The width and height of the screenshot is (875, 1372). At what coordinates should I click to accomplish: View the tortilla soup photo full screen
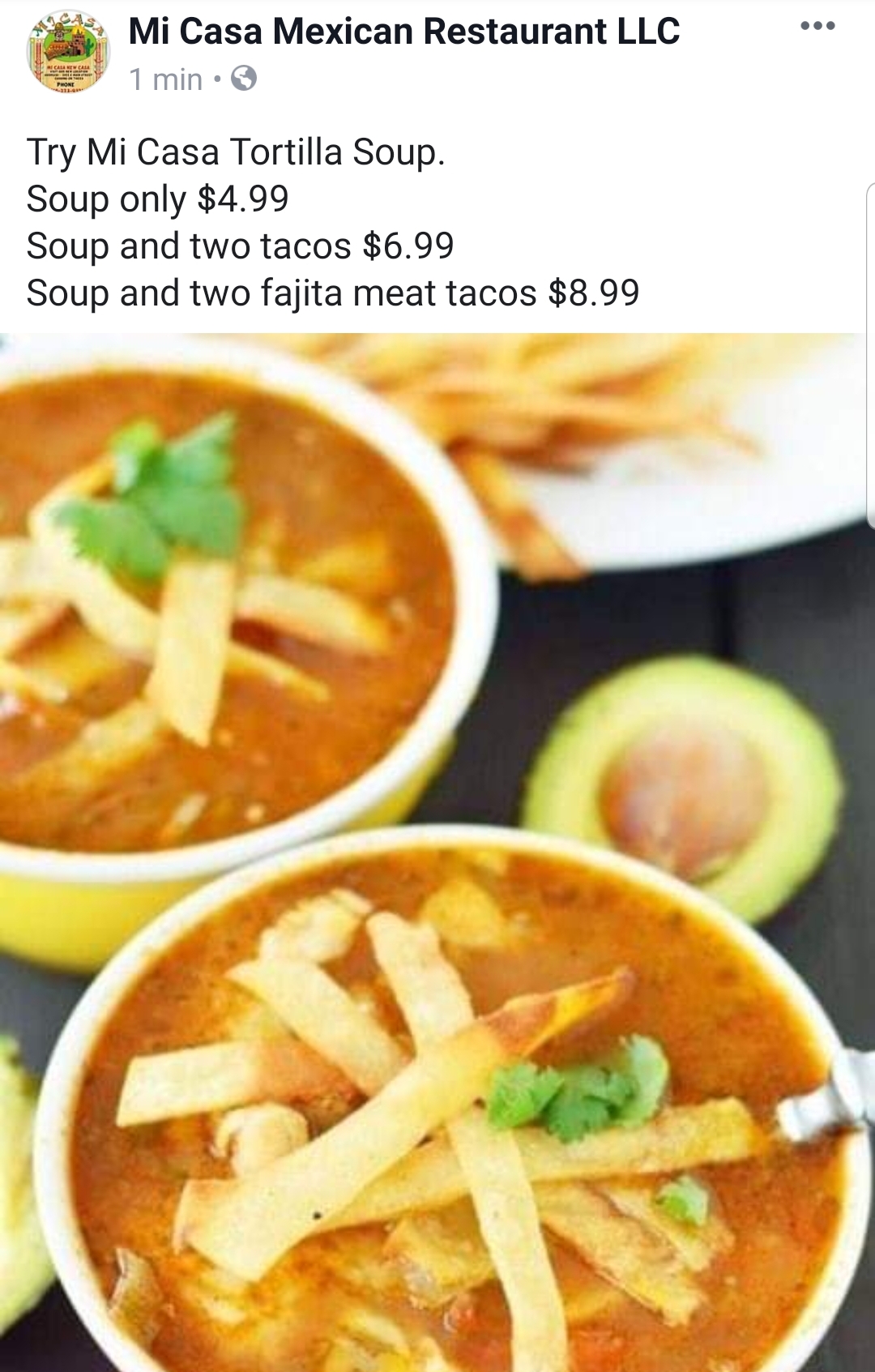pos(437,851)
